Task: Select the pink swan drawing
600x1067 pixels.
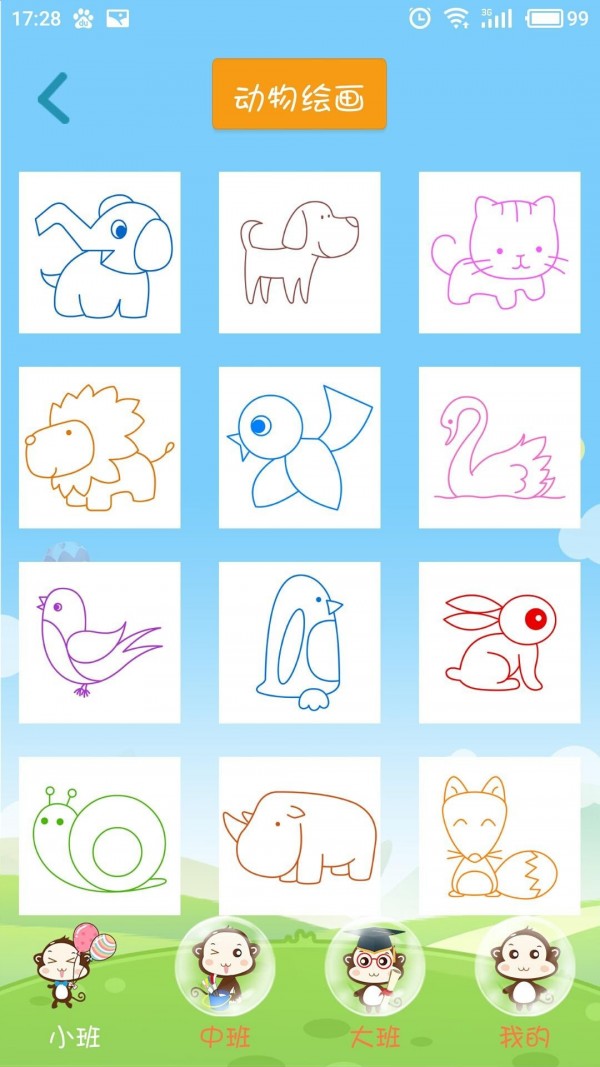Action: click(499, 447)
